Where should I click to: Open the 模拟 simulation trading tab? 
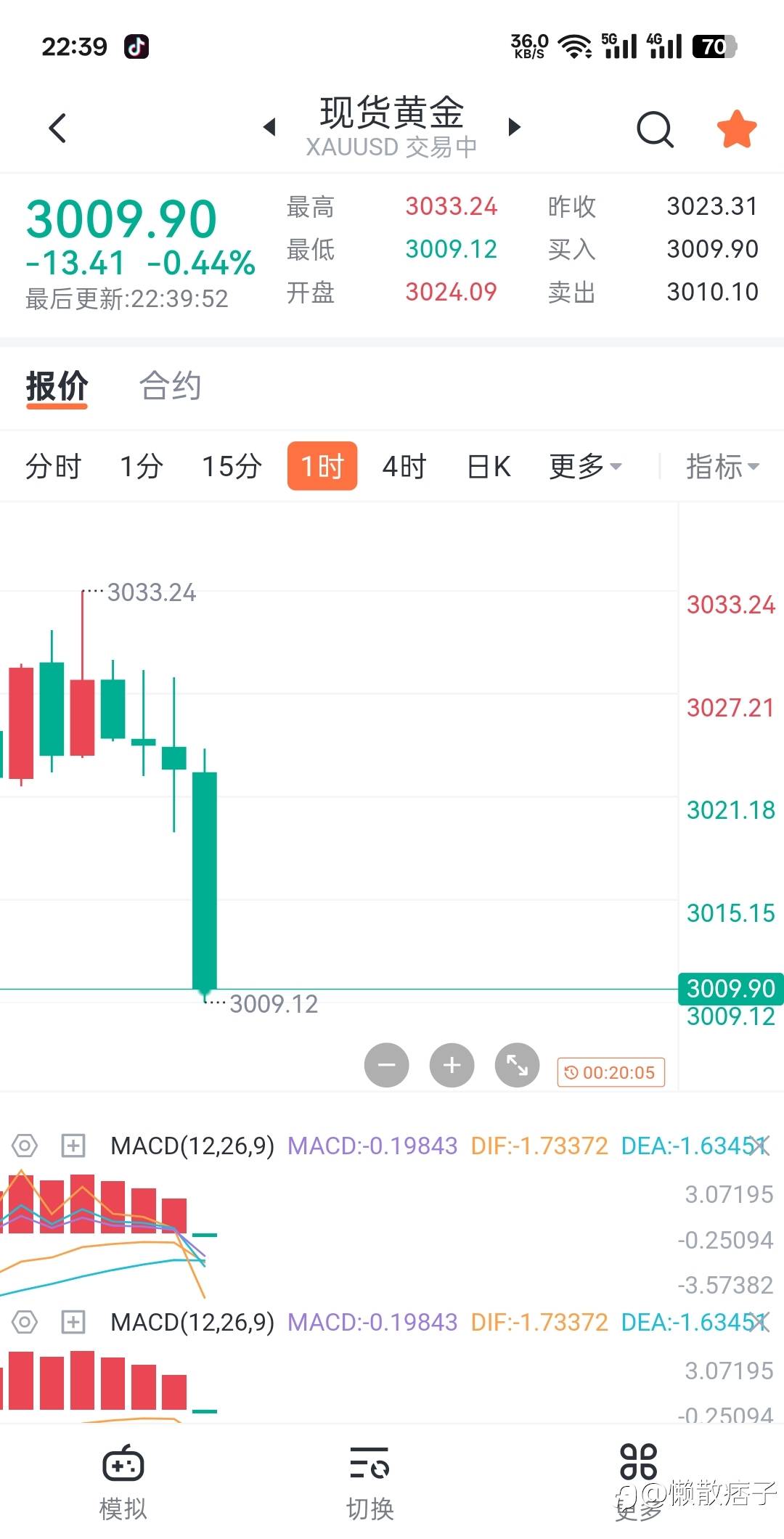point(123,1482)
